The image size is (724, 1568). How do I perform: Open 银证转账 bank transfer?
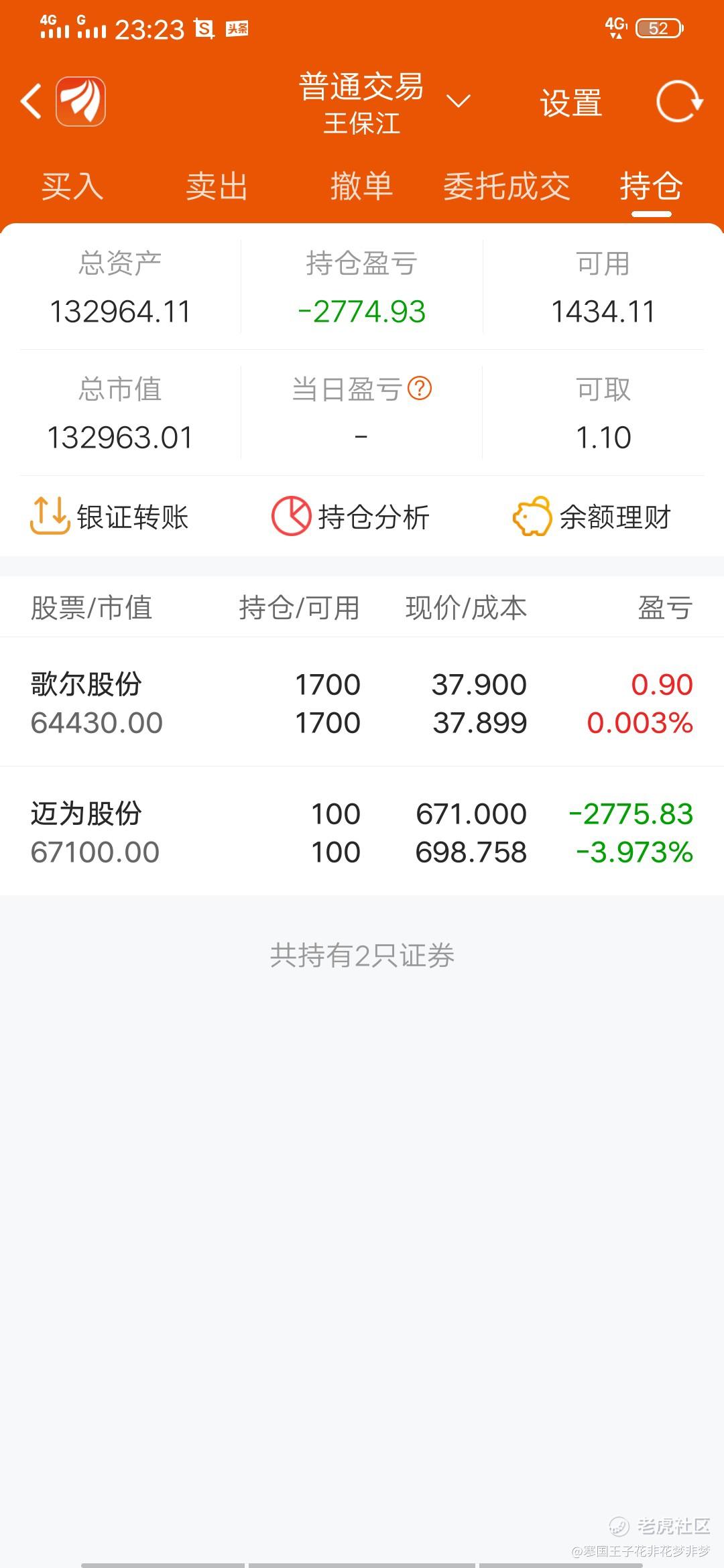coord(110,517)
